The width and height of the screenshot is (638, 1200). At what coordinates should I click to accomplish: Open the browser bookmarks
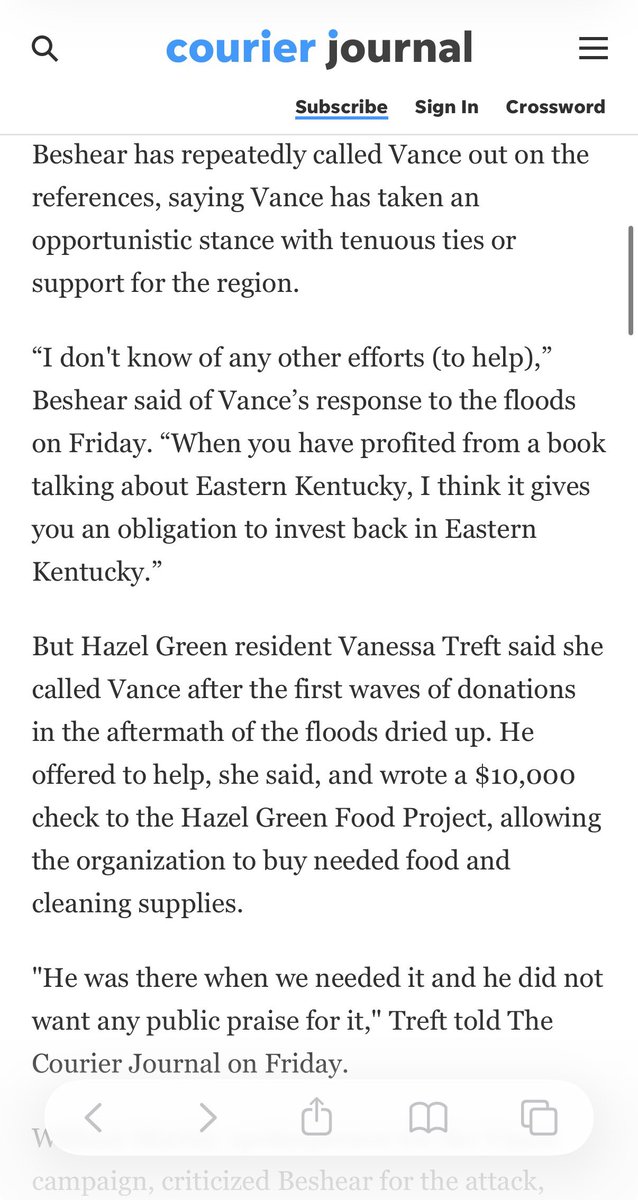(428, 1117)
